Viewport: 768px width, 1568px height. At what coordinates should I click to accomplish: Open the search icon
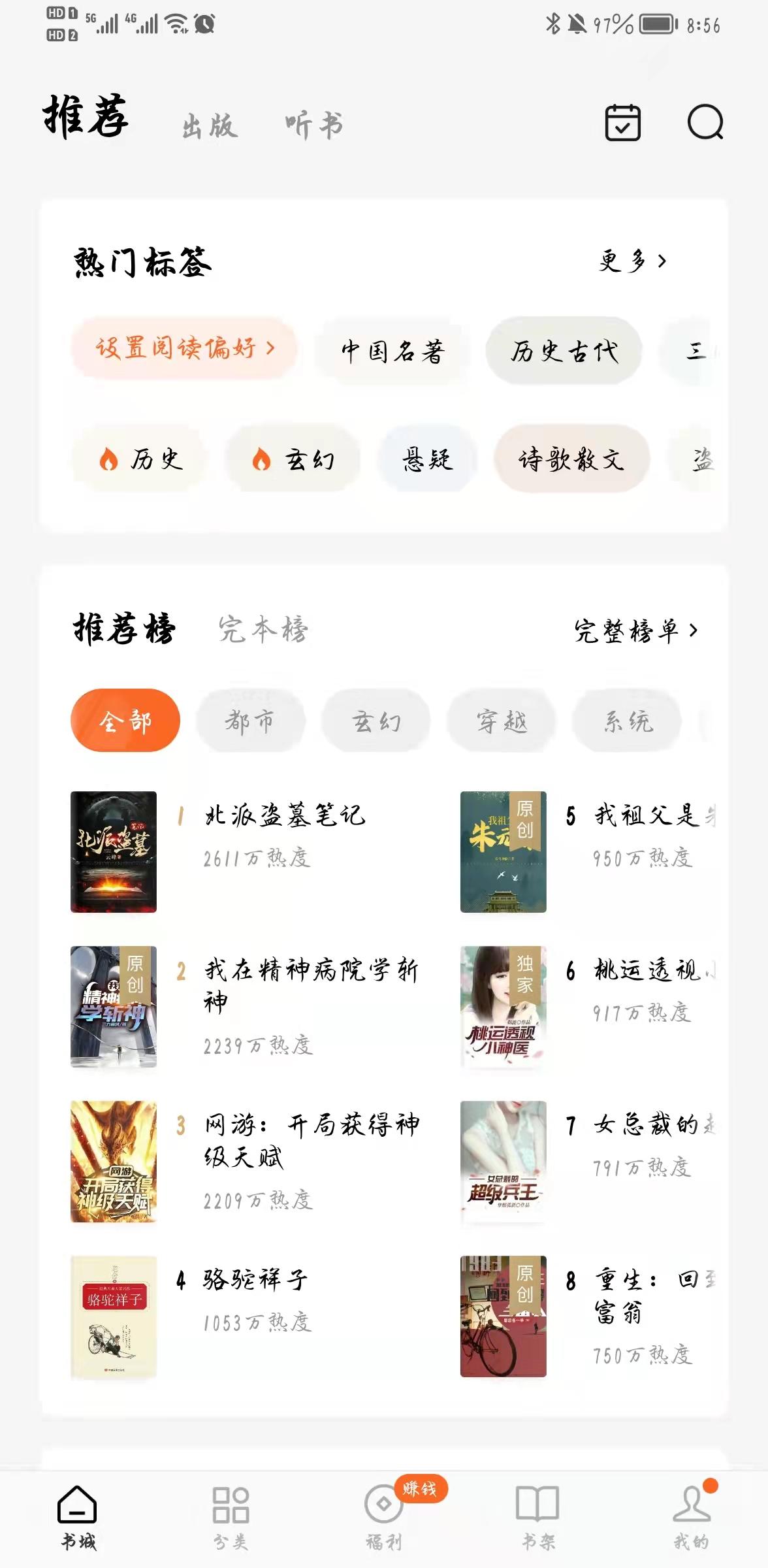pyautogui.click(x=705, y=123)
